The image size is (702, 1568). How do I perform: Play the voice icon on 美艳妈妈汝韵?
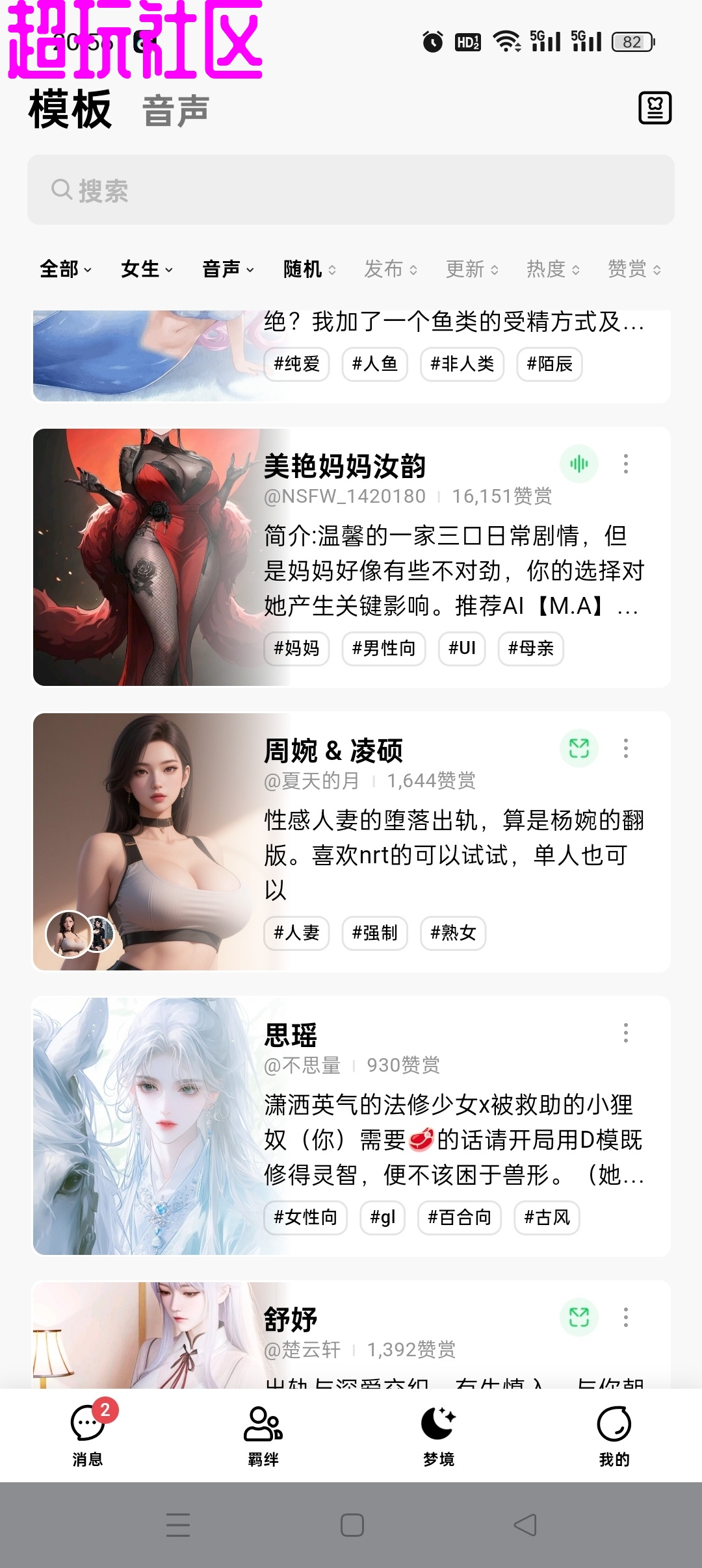[x=578, y=464]
